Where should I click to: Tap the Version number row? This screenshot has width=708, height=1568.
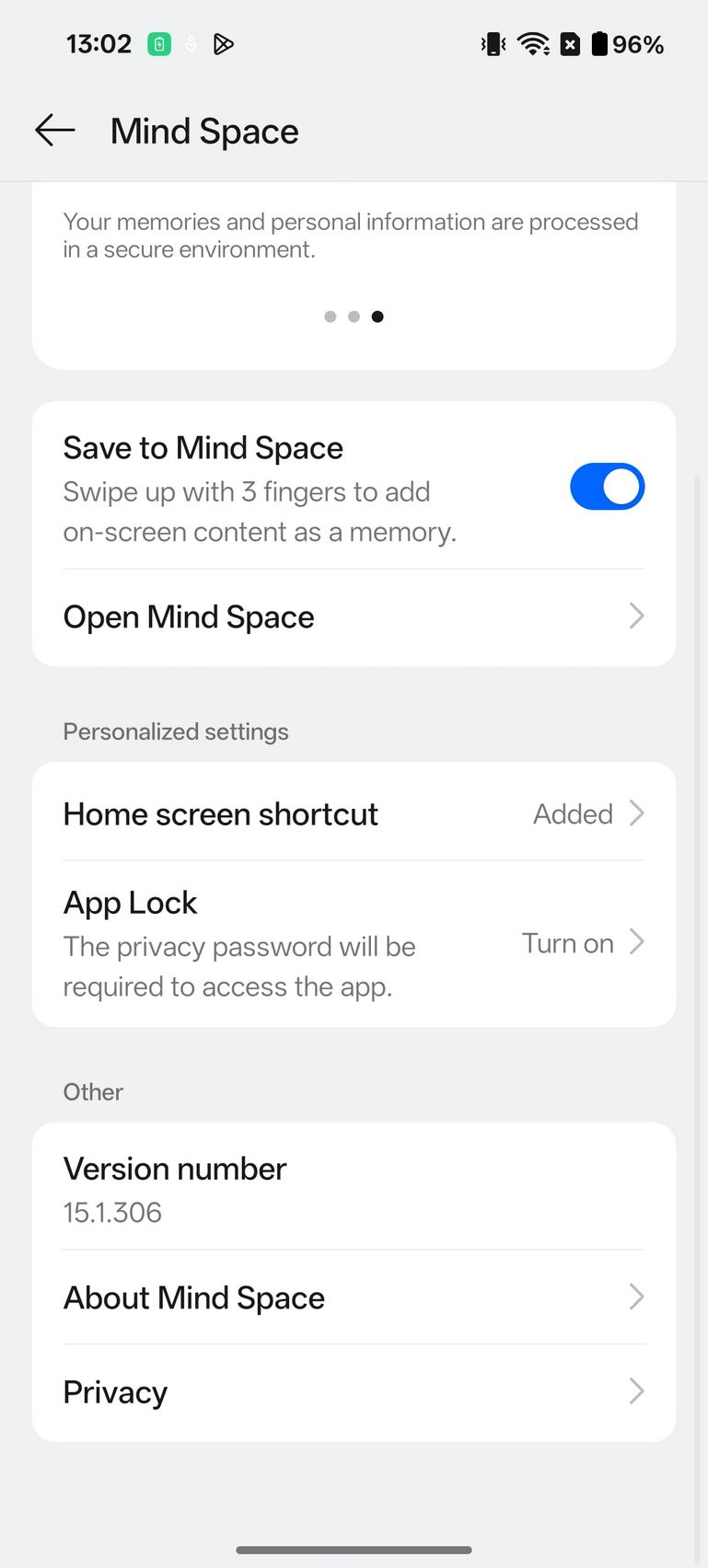[x=354, y=1188]
